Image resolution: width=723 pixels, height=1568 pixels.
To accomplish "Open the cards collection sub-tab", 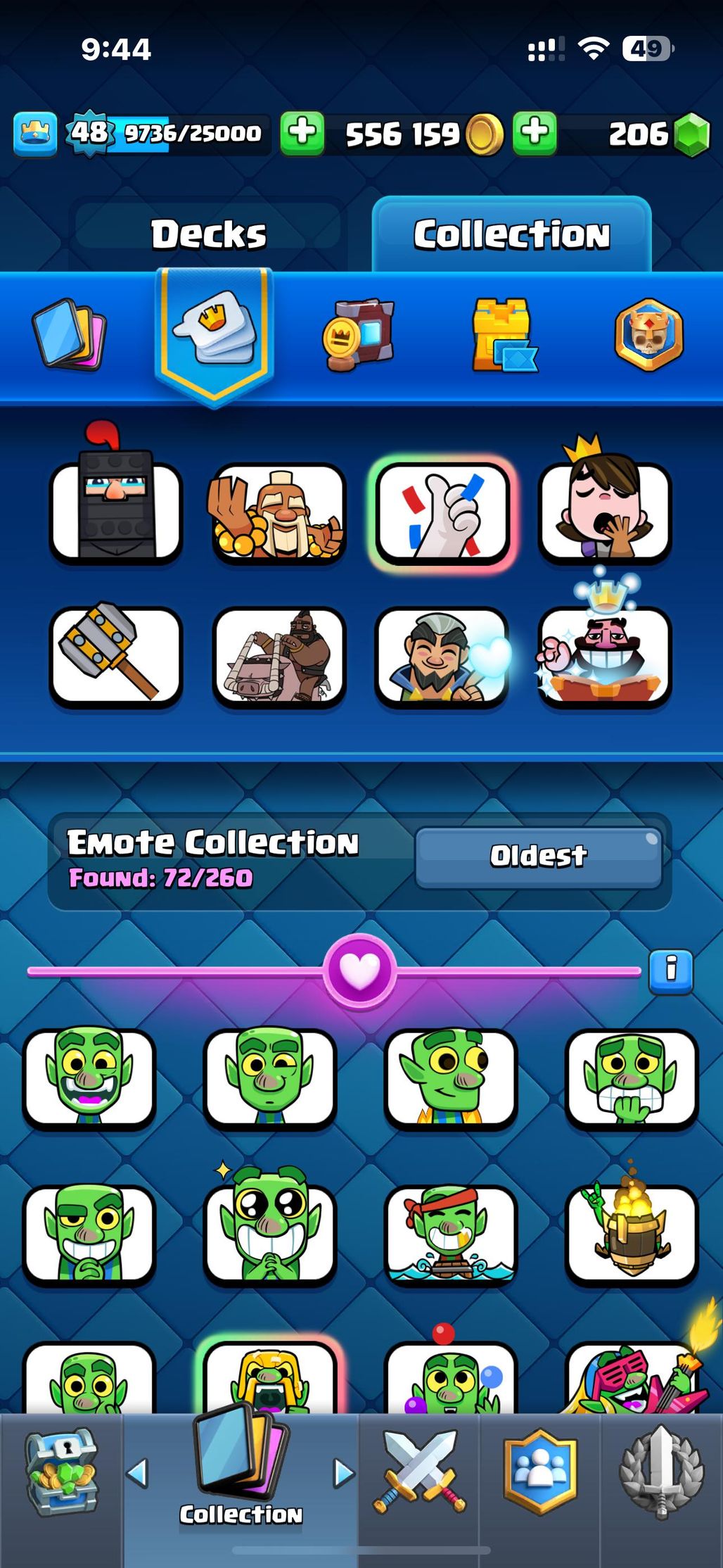I will click(69, 334).
